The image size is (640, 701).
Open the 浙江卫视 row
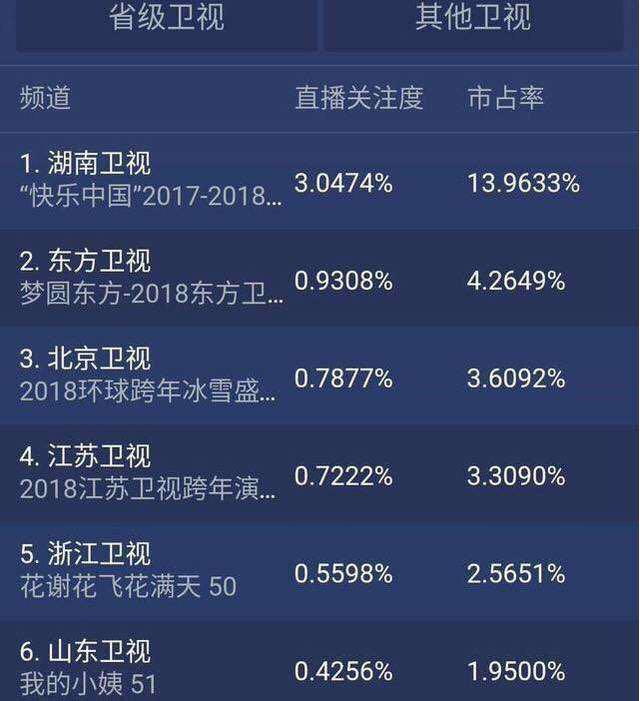[x=320, y=571]
